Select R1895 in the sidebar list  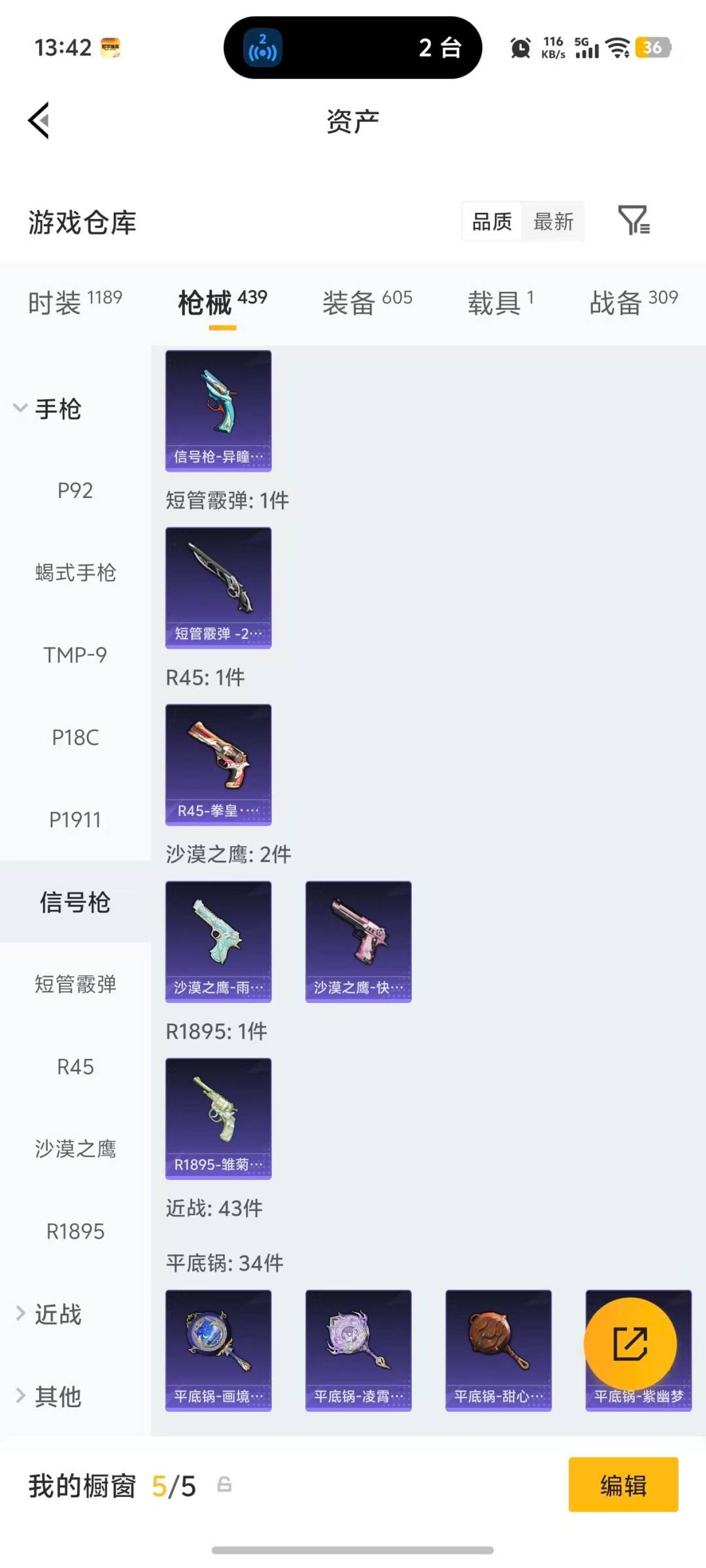tap(75, 1232)
